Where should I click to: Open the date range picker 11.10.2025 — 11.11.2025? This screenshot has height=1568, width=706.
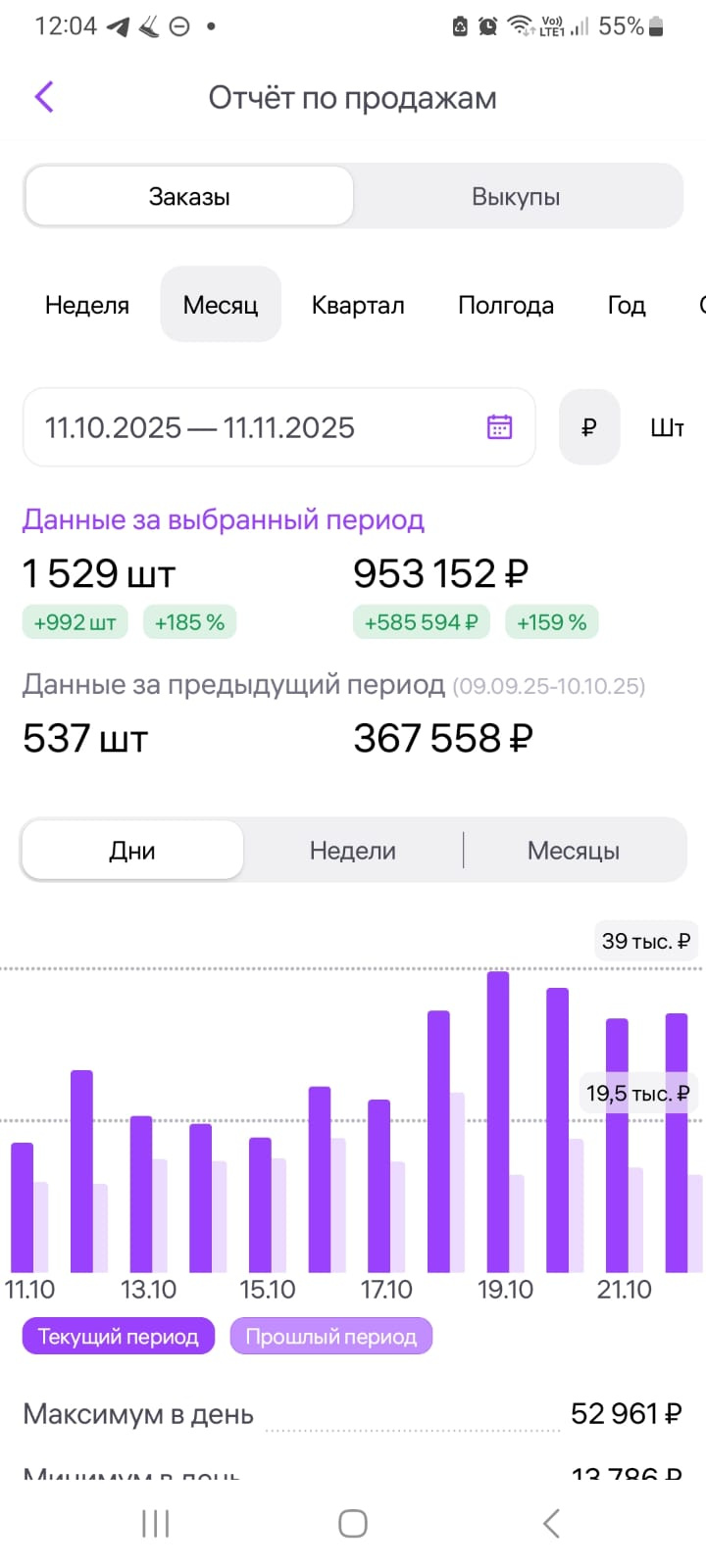[278, 427]
